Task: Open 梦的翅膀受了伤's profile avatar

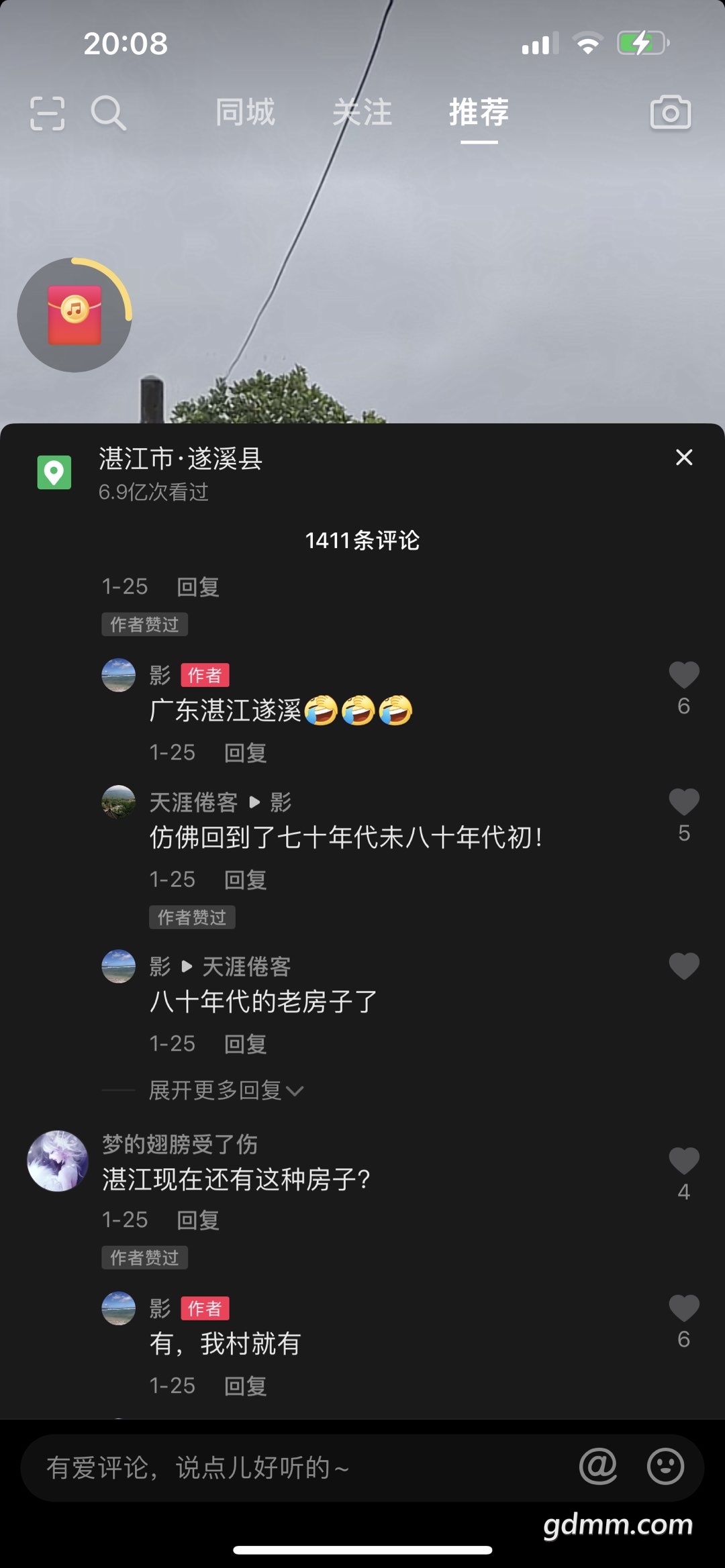Action: pos(58,1161)
